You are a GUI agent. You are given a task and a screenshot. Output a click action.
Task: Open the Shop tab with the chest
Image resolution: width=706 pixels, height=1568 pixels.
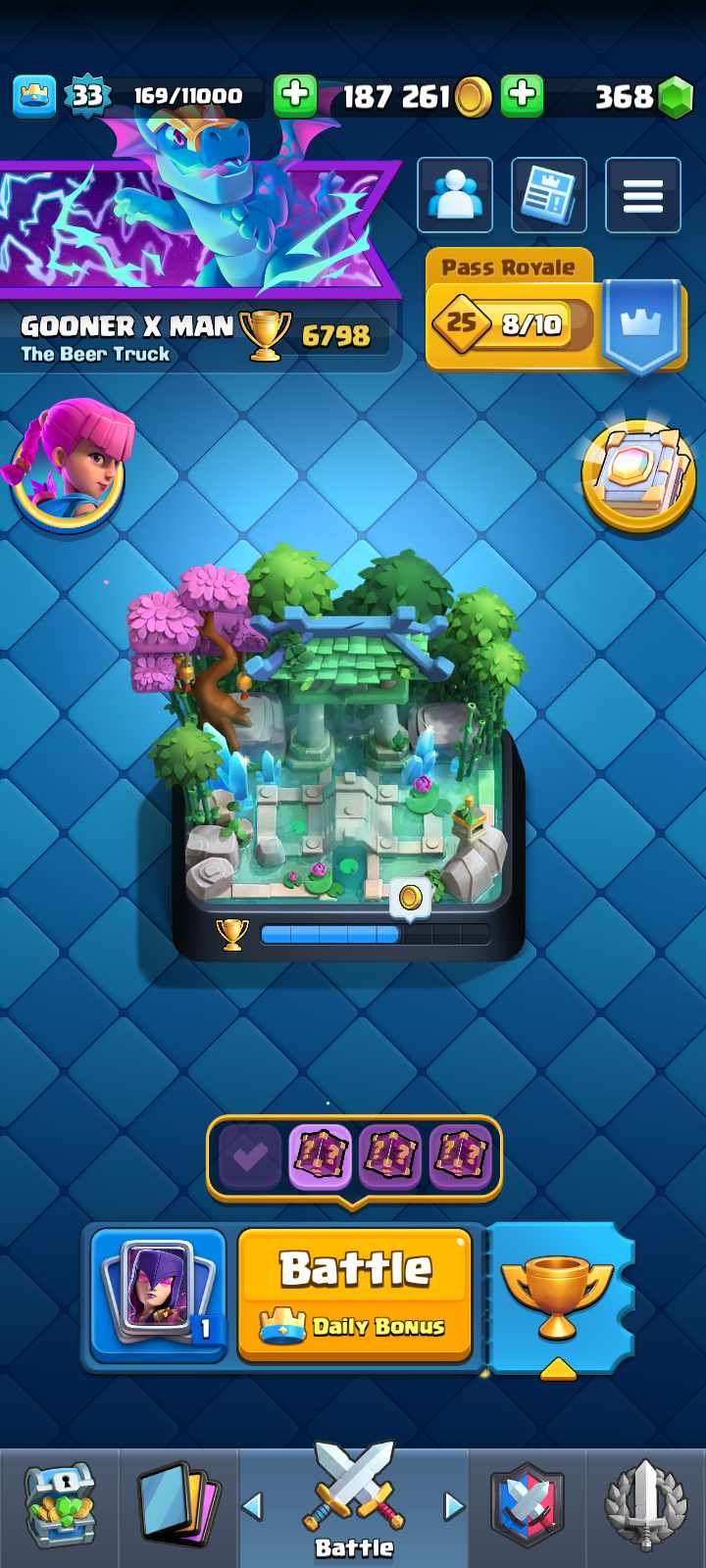[x=59, y=1507]
